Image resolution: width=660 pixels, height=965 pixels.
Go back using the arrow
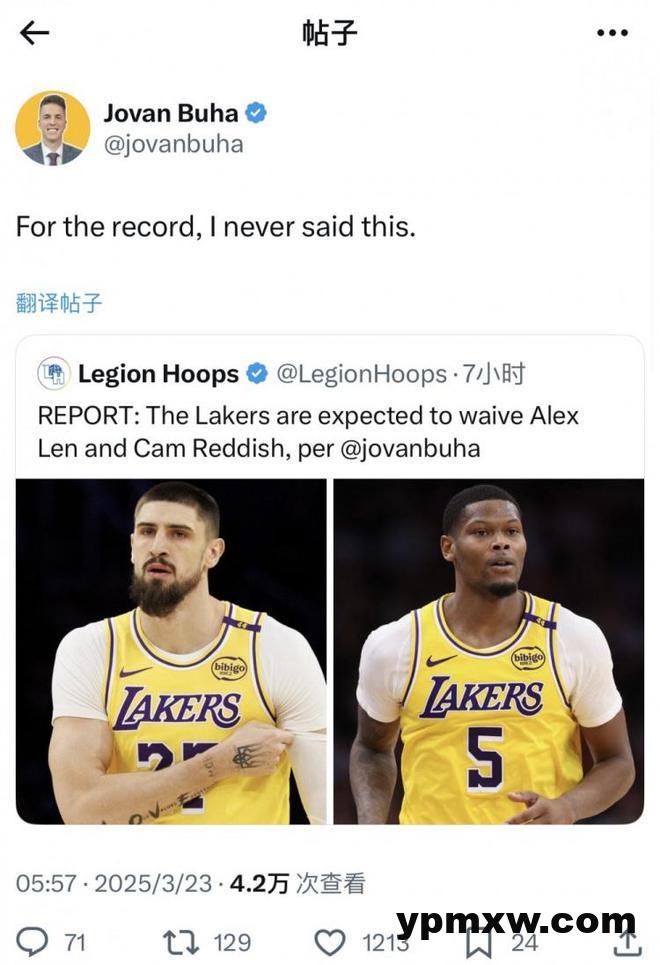pos(34,33)
